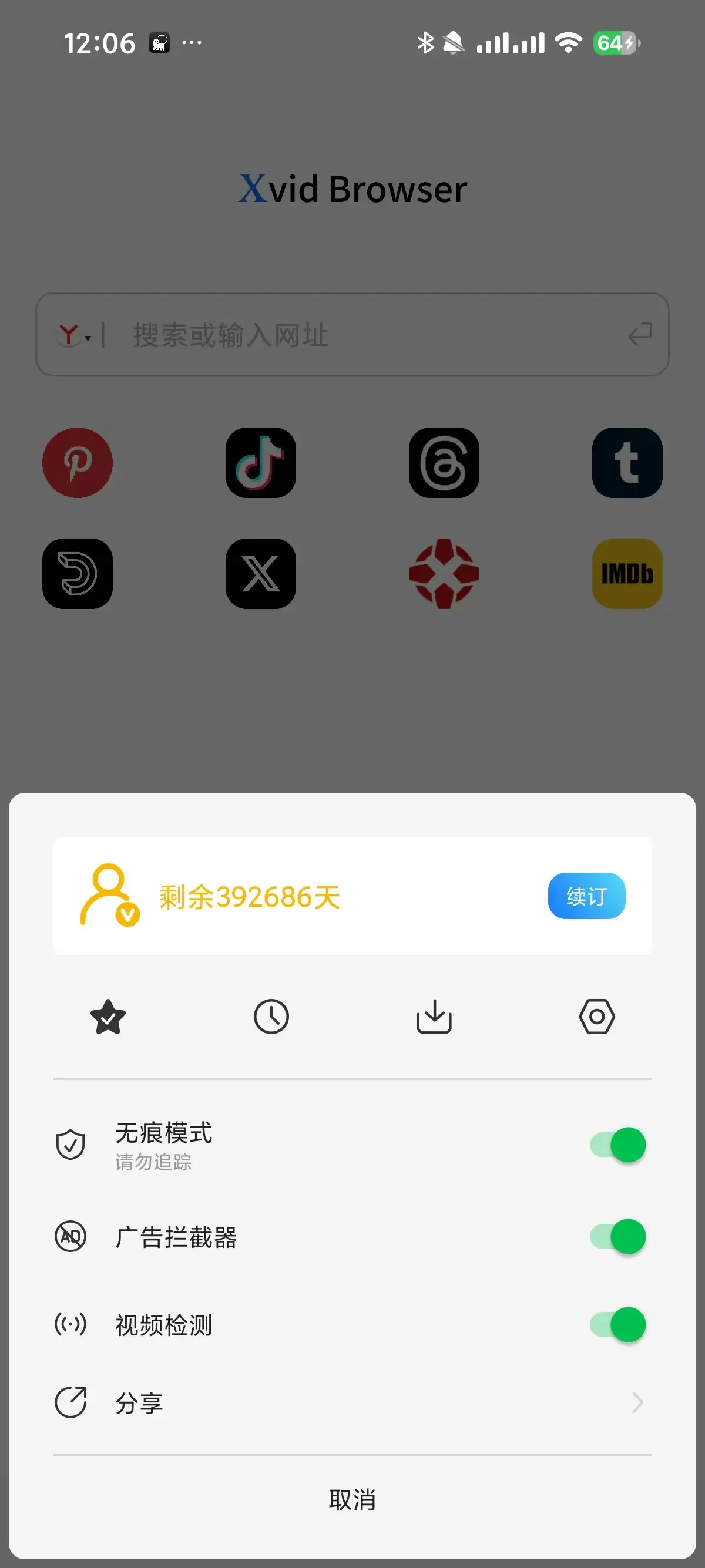Open the X (Twitter) shortcut
Image resolution: width=705 pixels, height=1568 pixels.
[x=261, y=573]
